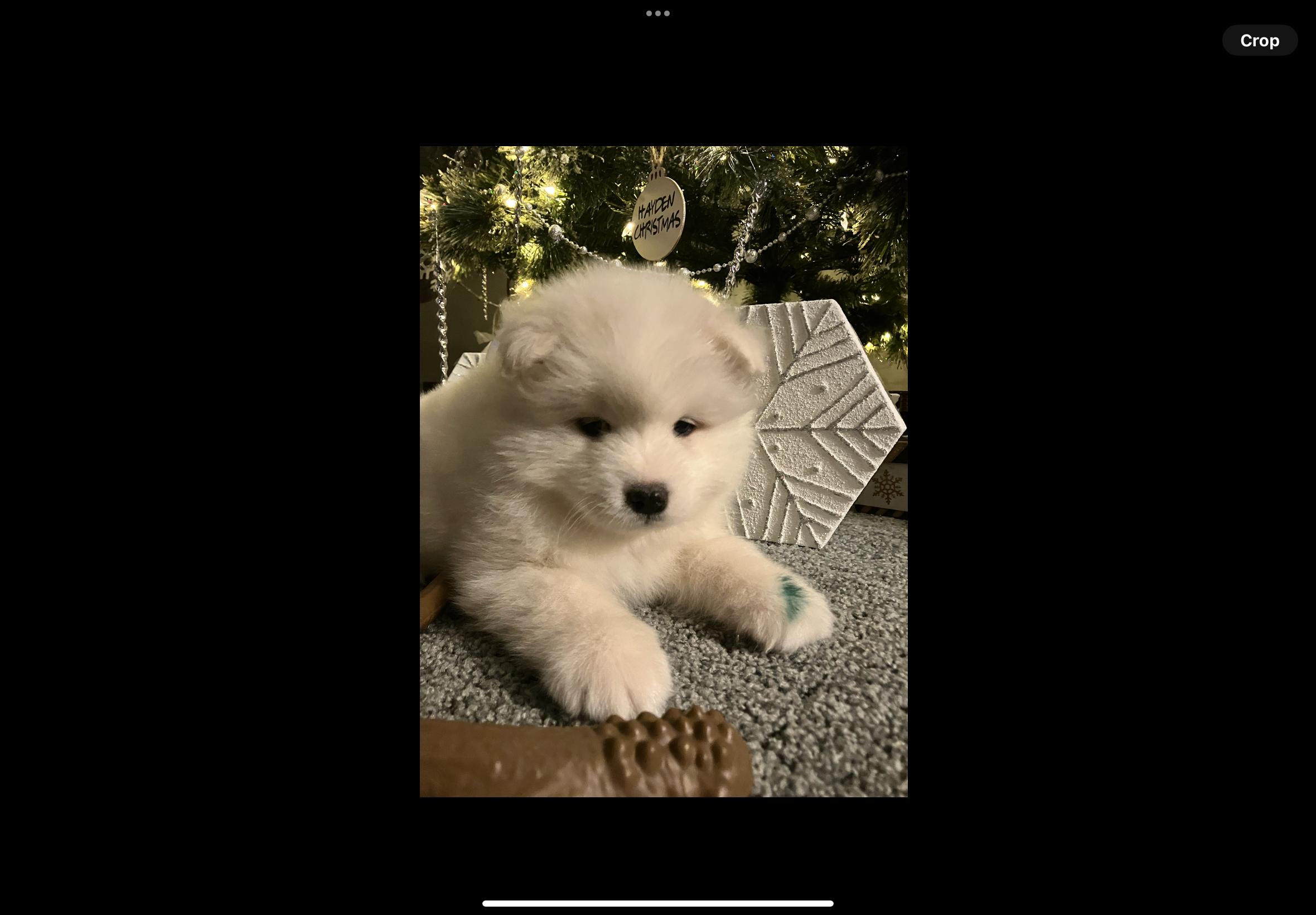Open the three-dot multitasking menu
Viewport: 1316px width, 915px height.
click(657, 13)
